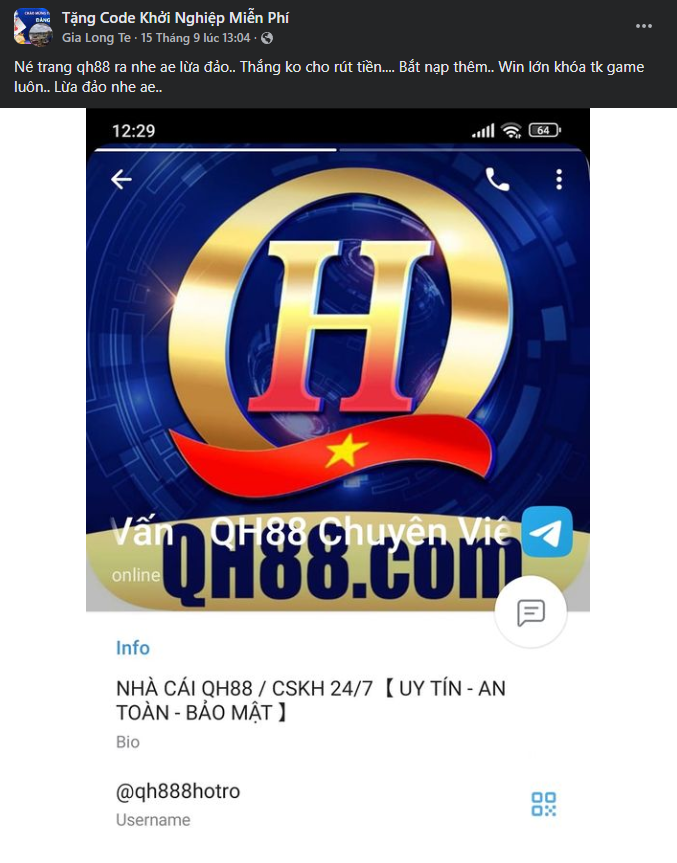Open the post via its 15 Tháng 9 timestamp

pos(198,38)
